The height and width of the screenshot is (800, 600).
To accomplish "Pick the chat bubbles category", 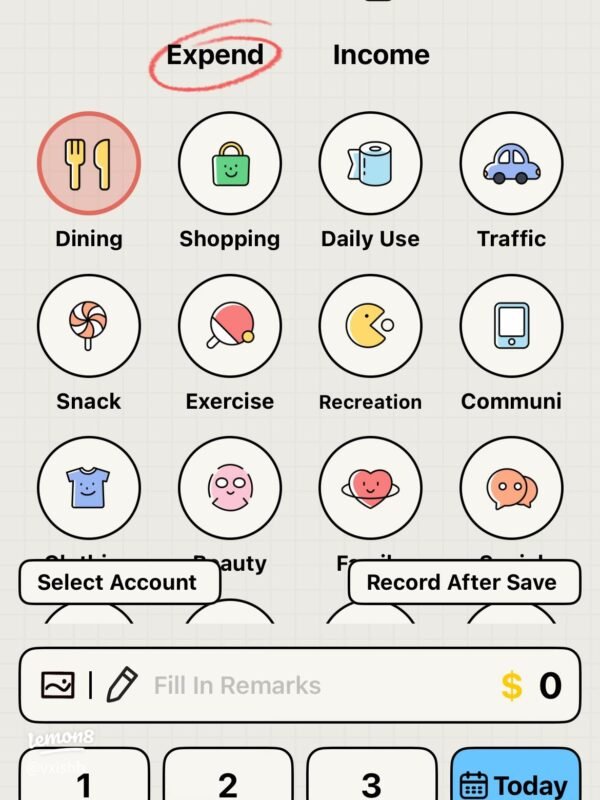I will click(511, 488).
